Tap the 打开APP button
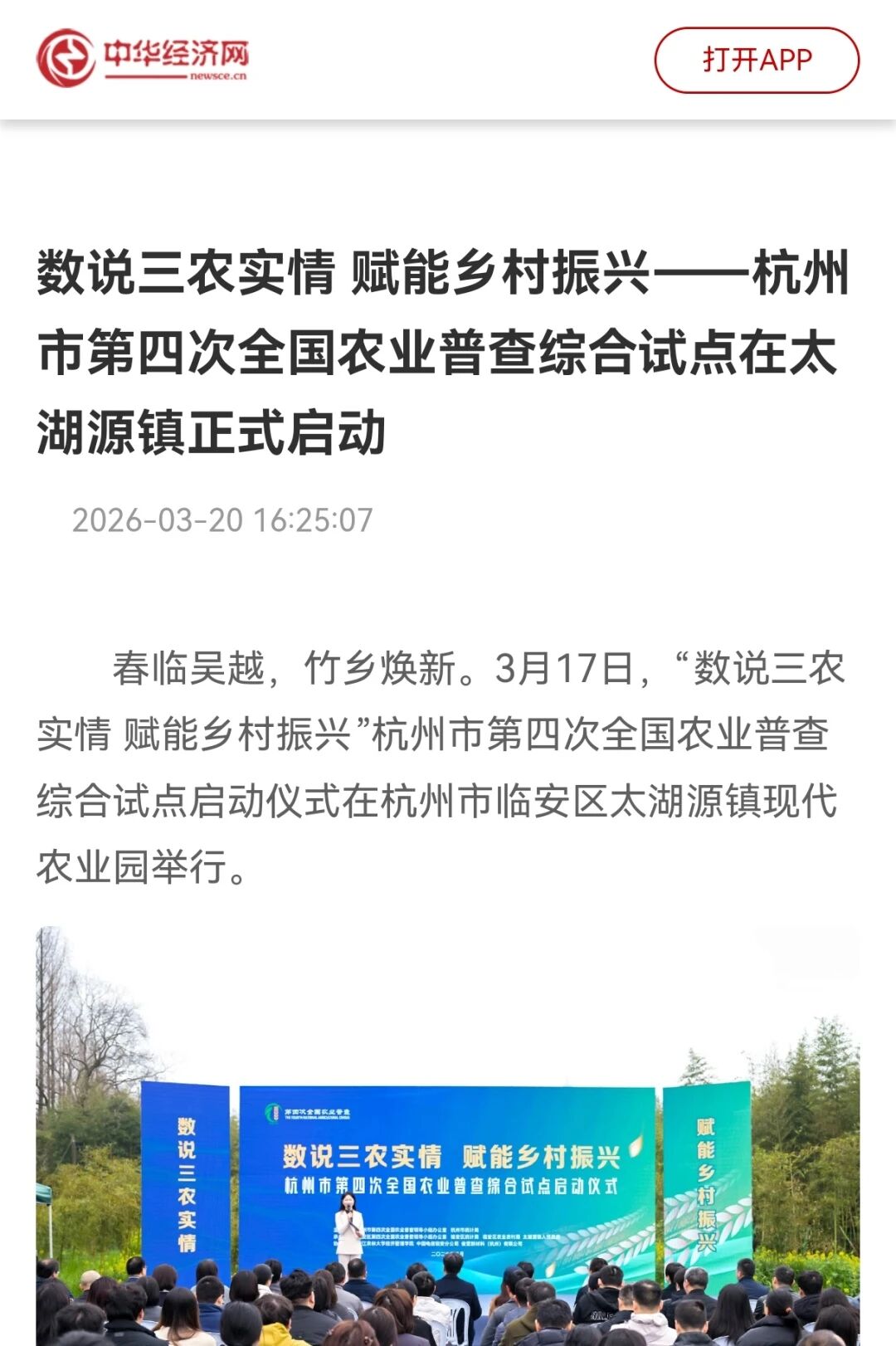The image size is (896, 1346). (x=757, y=60)
